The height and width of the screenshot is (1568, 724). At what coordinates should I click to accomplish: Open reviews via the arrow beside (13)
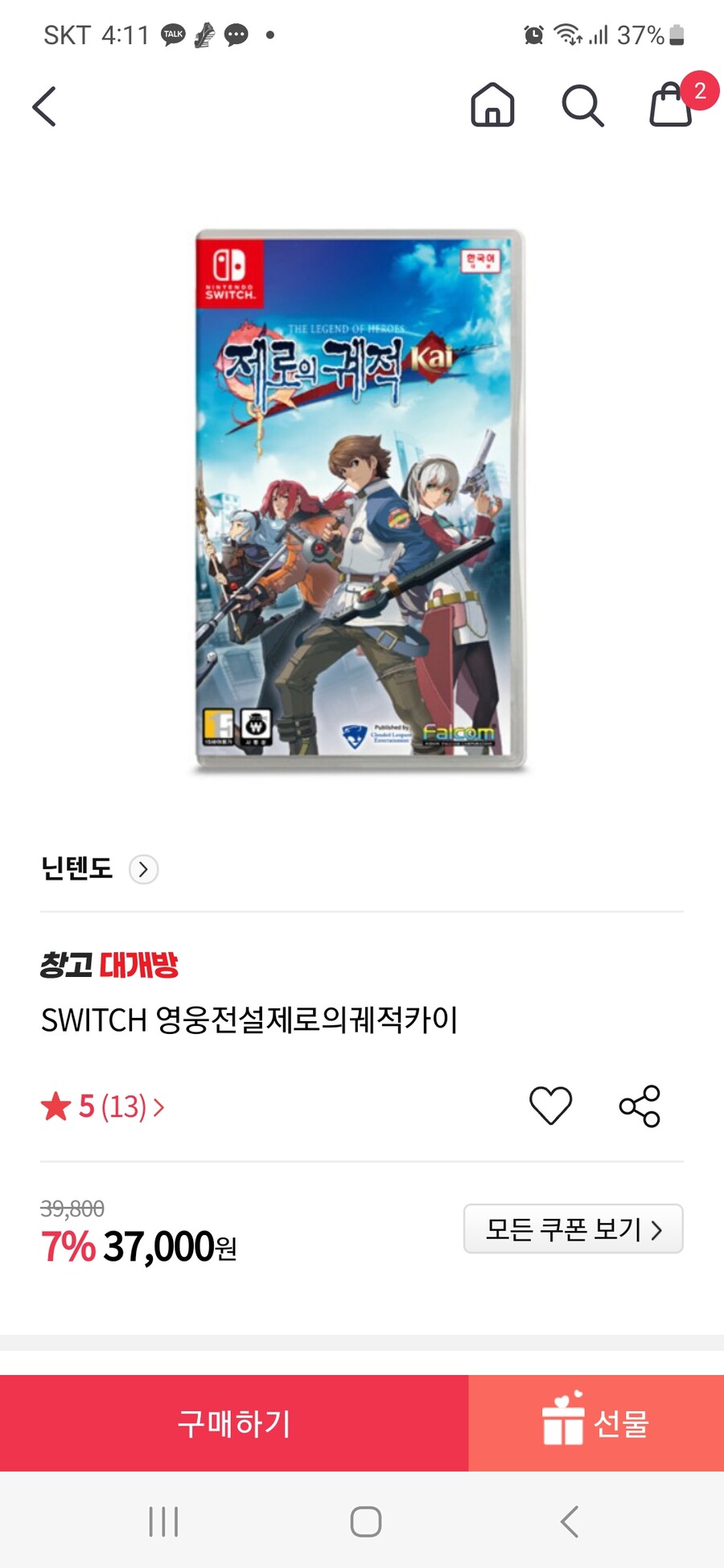[x=158, y=1107]
